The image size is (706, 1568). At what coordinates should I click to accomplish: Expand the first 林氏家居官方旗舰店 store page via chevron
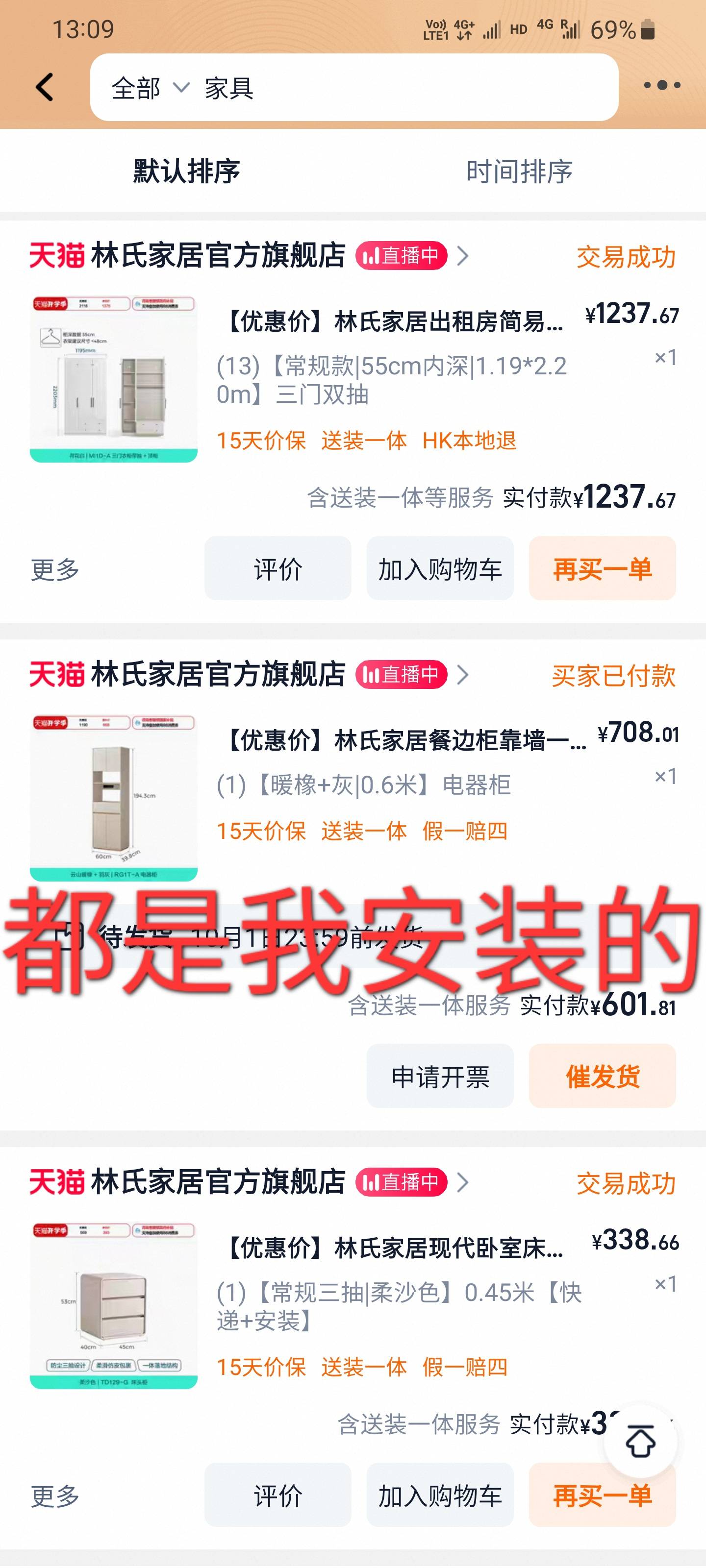pos(462,257)
